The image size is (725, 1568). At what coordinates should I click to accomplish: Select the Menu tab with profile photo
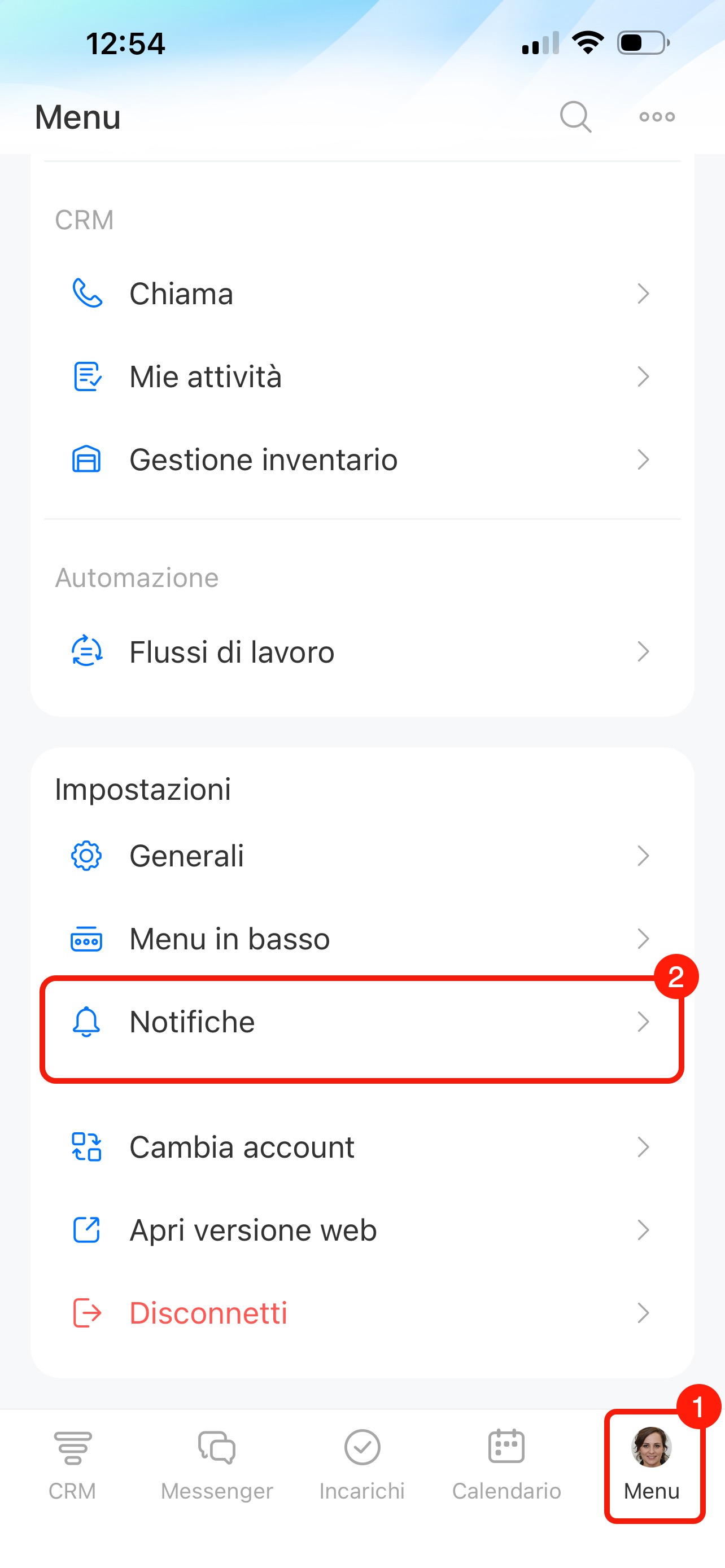pyautogui.click(x=652, y=1465)
